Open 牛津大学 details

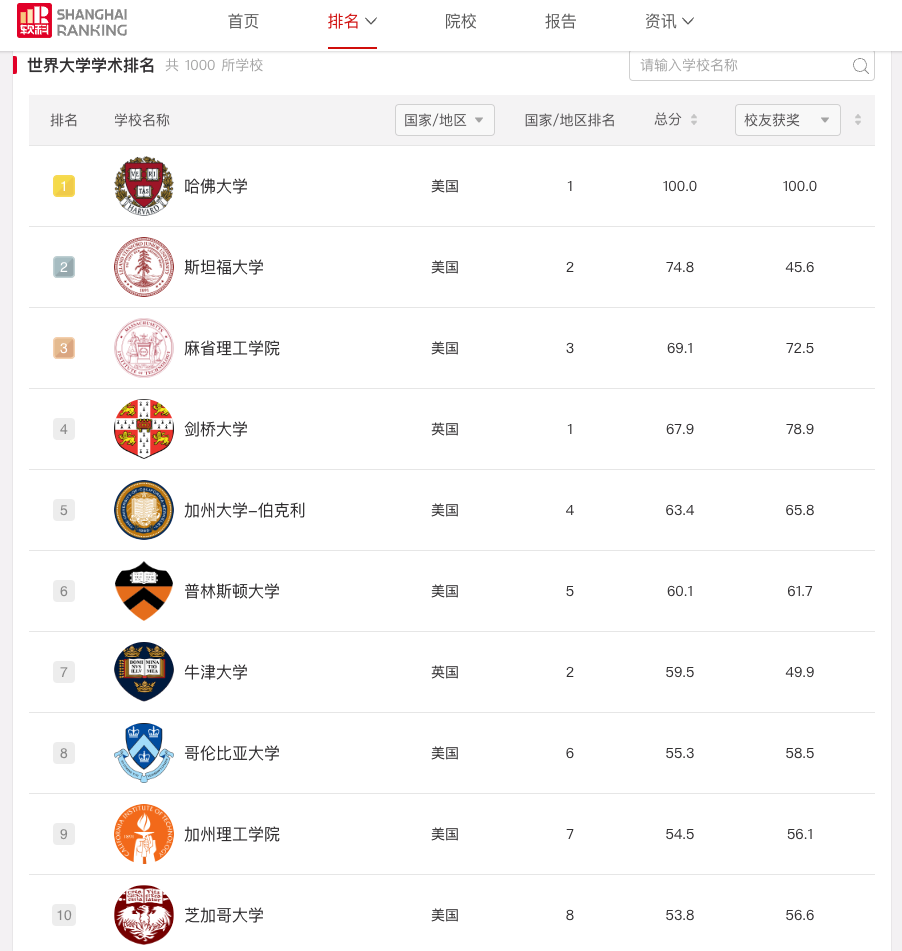(x=216, y=672)
